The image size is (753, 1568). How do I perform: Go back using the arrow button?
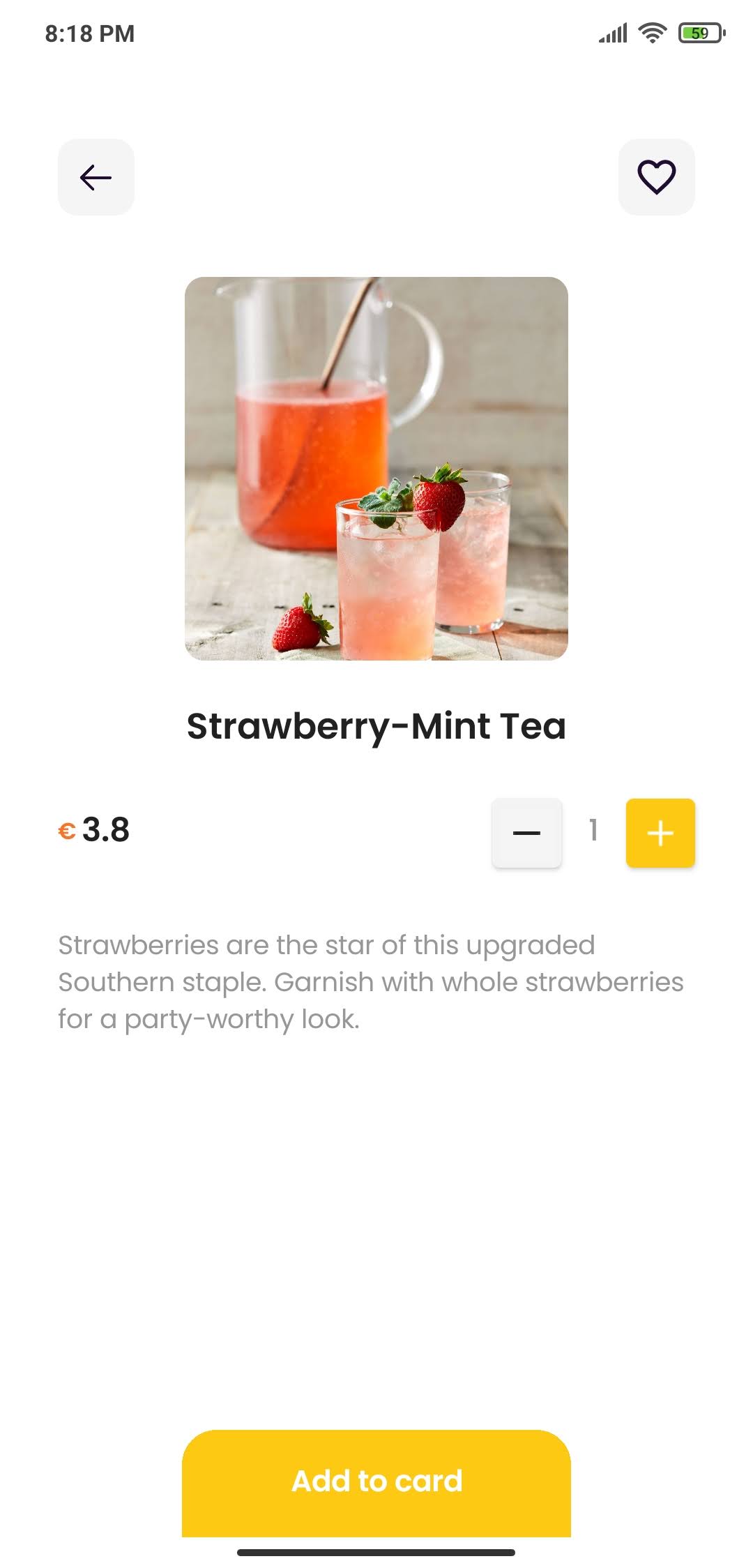click(96, 177)
